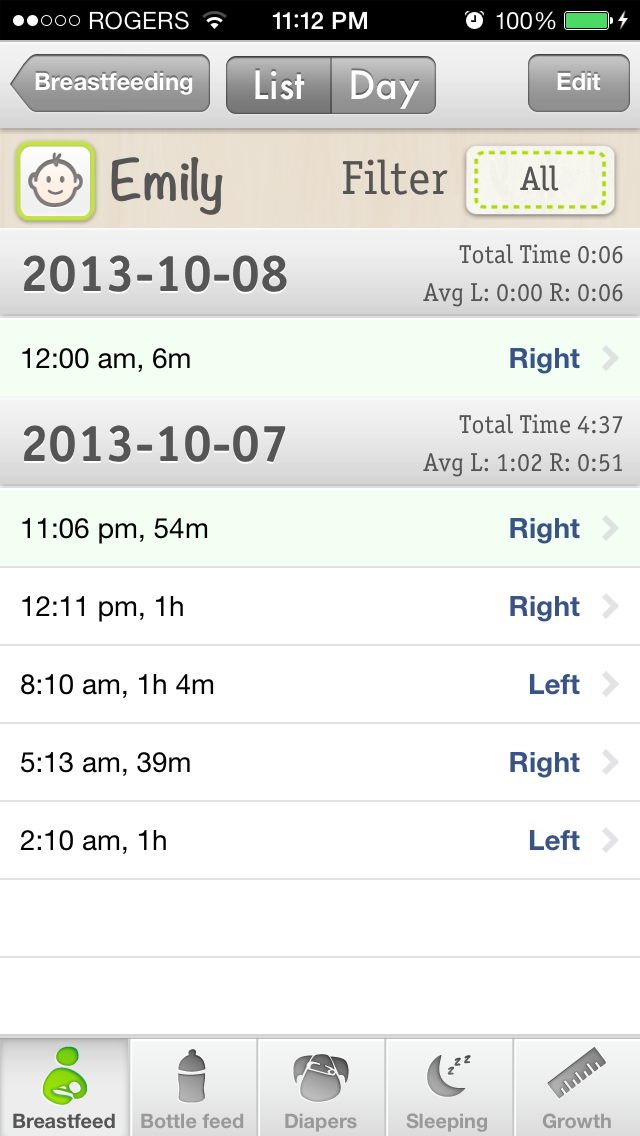
Task: Open the 12:00 am, 6m entry
Action: pyautogui.click(x=320, y=359)
